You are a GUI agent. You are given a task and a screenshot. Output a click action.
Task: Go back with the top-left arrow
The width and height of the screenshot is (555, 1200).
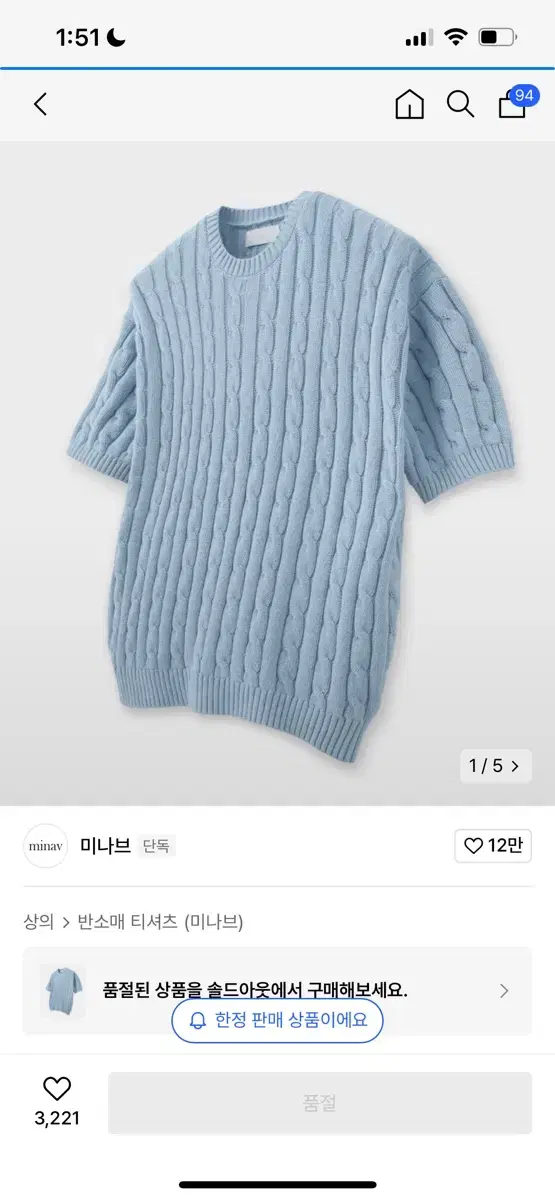point(40,104)
